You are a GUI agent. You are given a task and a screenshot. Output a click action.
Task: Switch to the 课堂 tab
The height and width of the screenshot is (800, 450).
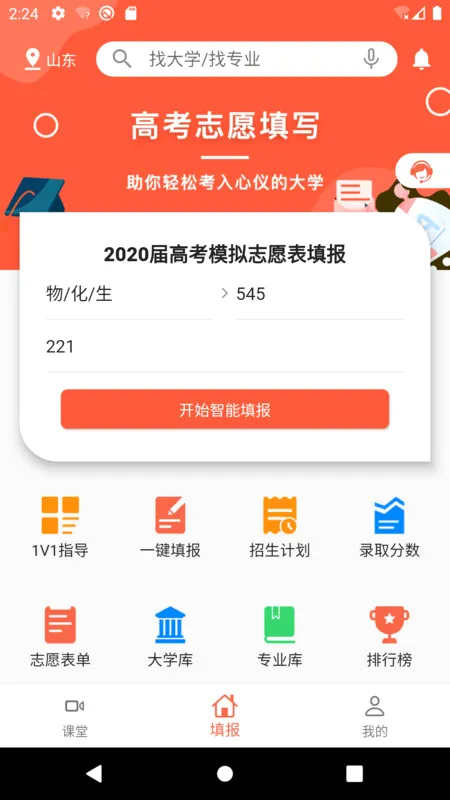click(75, 716)
